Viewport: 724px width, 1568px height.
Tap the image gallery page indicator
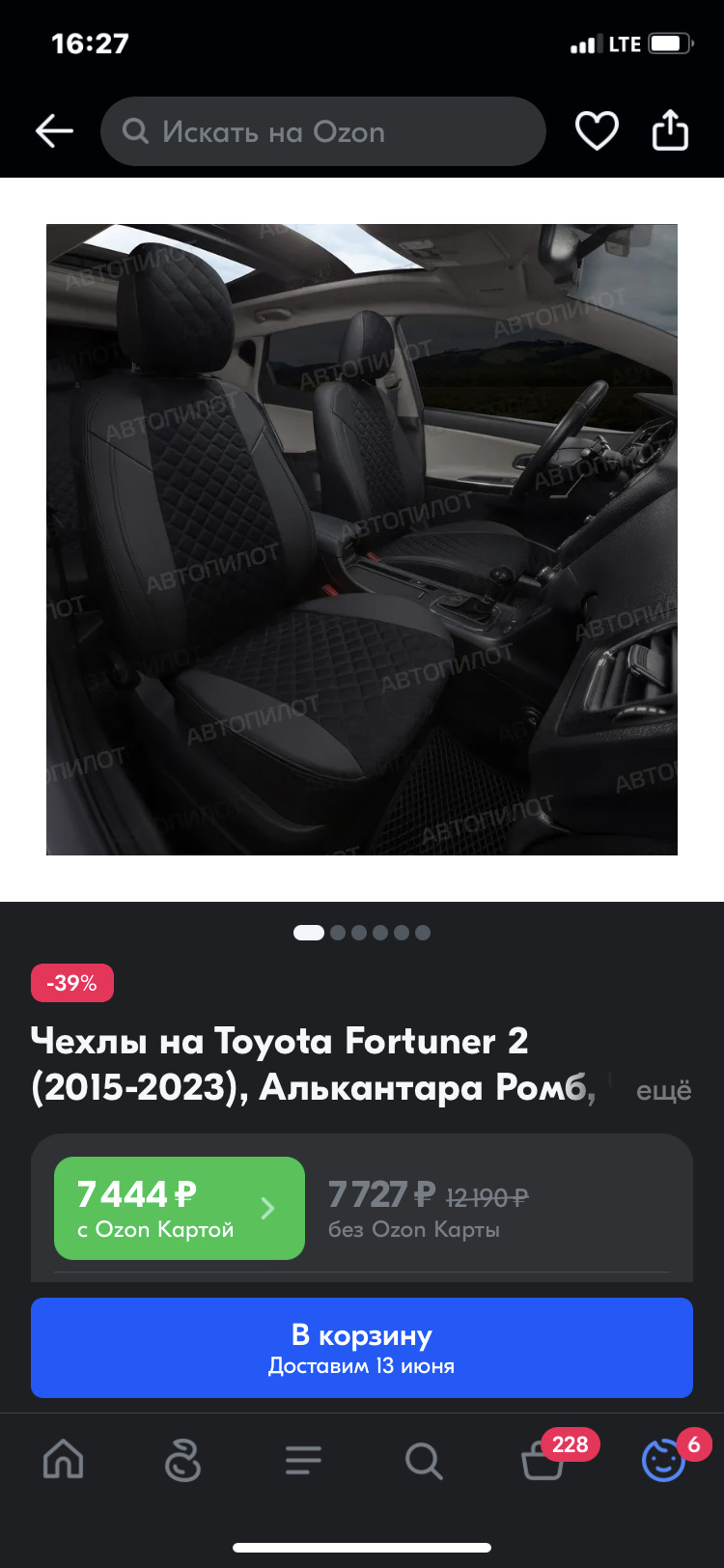(x=362, y=933)
